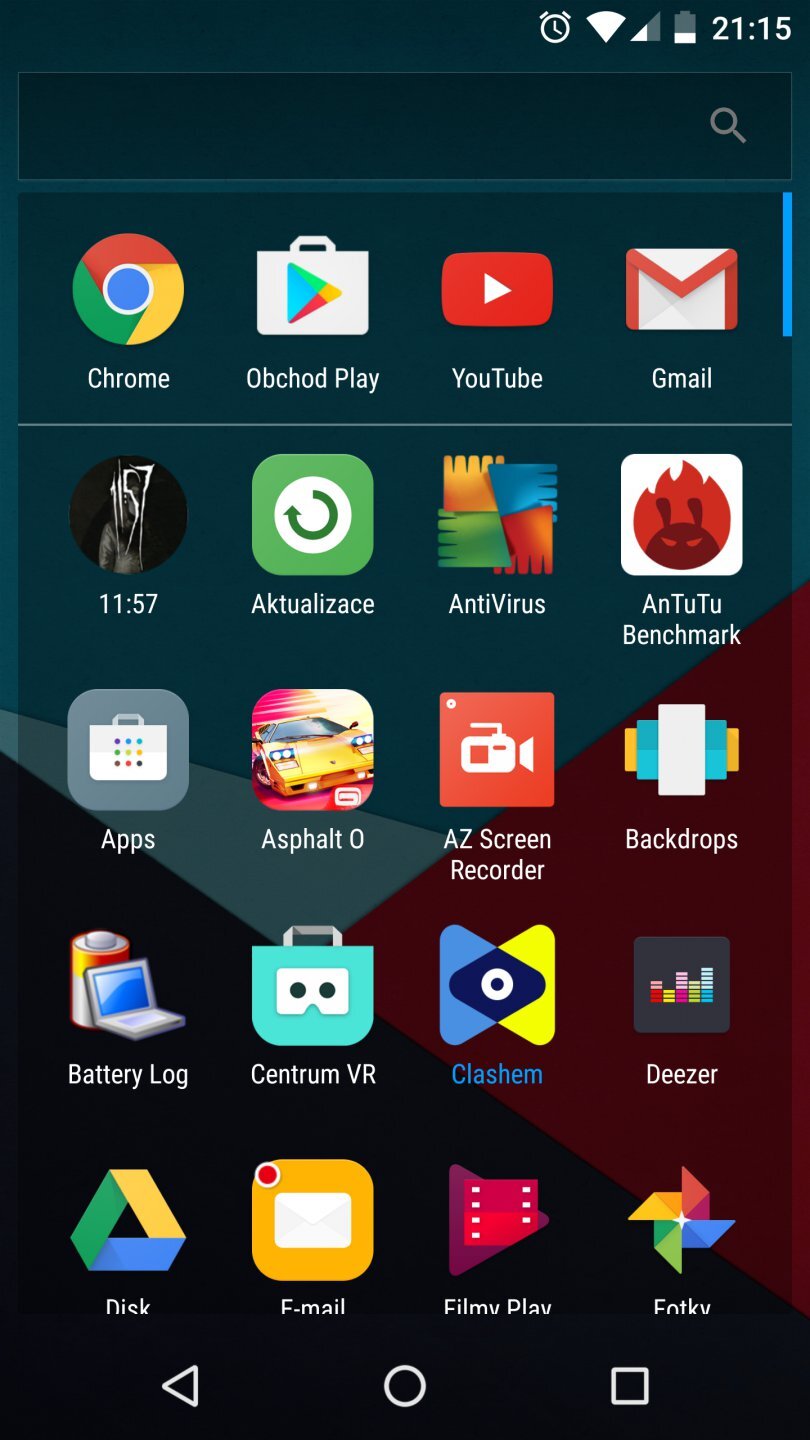This screenshot has height=1440, width=810.
Task: Open the Fotky photos app
Action: pyautogui.click(x=681, y=1220)
